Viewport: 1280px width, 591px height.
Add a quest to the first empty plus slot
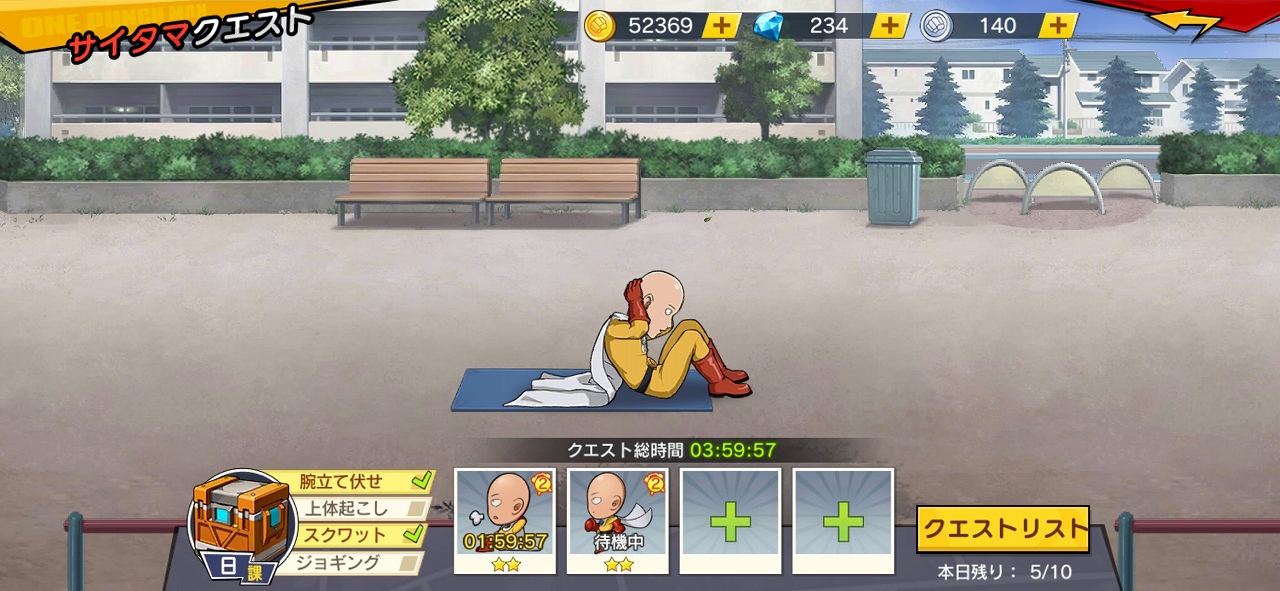coord(730,520)
